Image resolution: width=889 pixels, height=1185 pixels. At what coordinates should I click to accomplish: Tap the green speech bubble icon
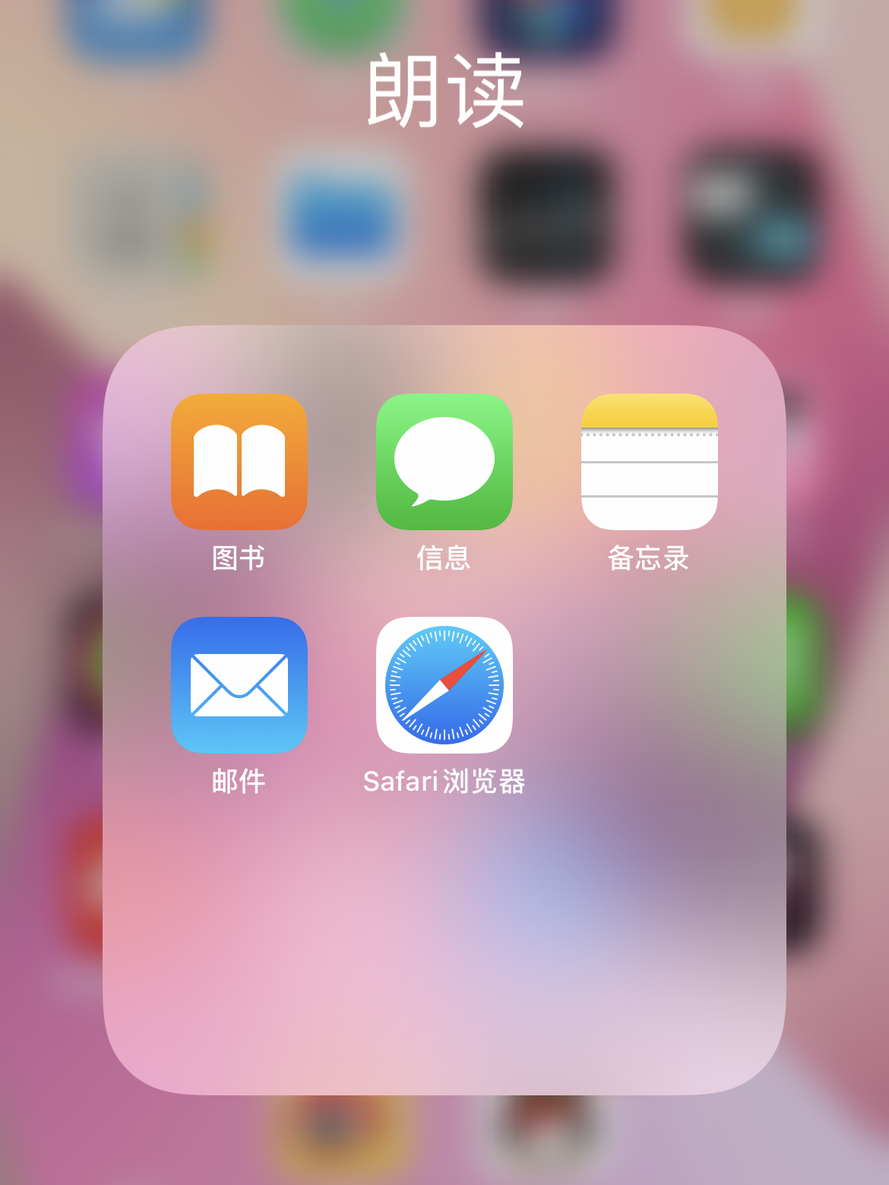(444, 461)
